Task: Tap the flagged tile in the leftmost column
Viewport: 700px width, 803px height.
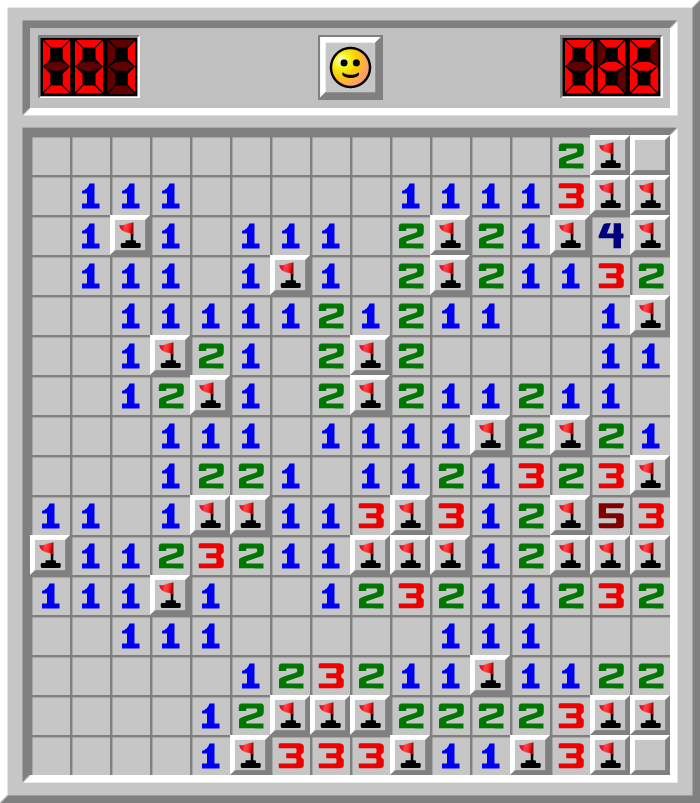Action: [x=50, y=555]
